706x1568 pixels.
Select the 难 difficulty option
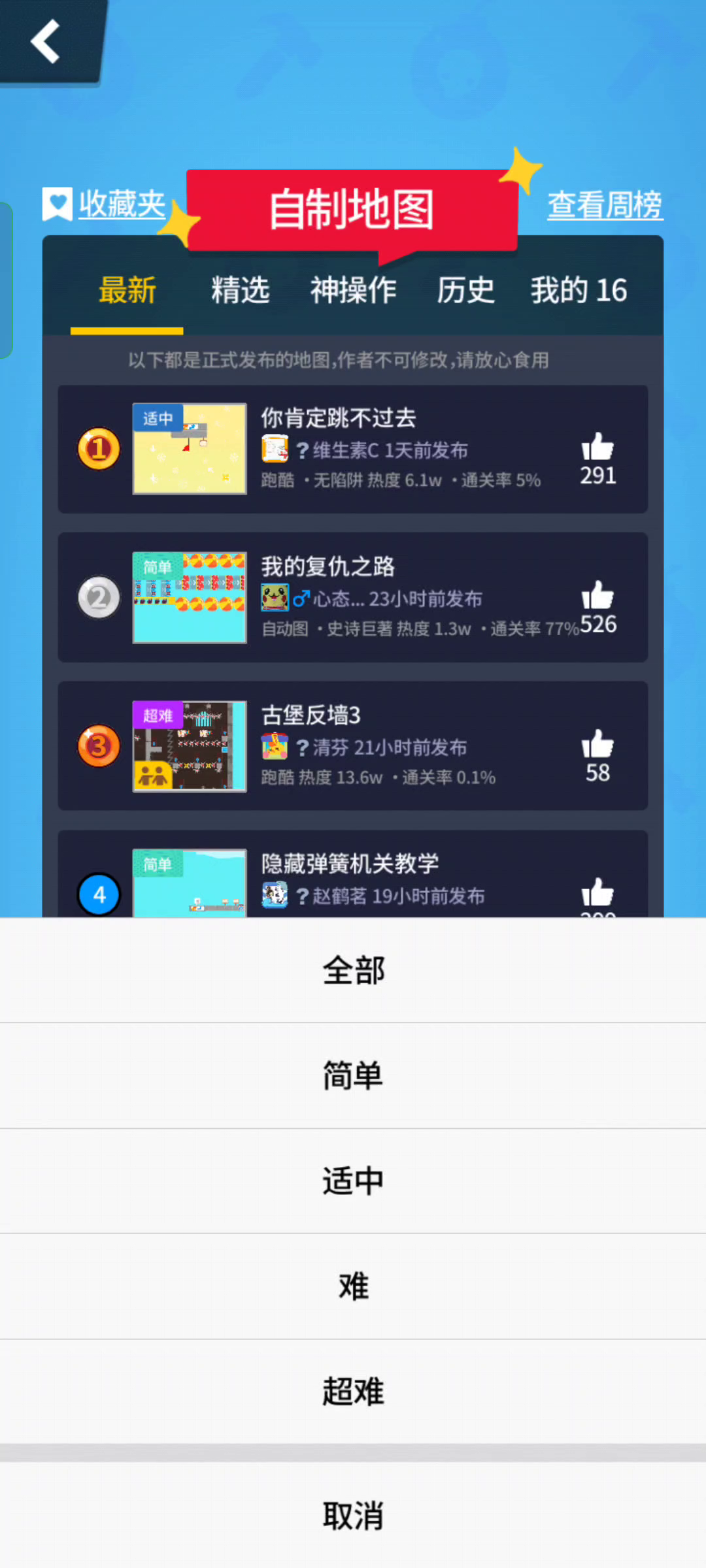[x=353, y=1286]
